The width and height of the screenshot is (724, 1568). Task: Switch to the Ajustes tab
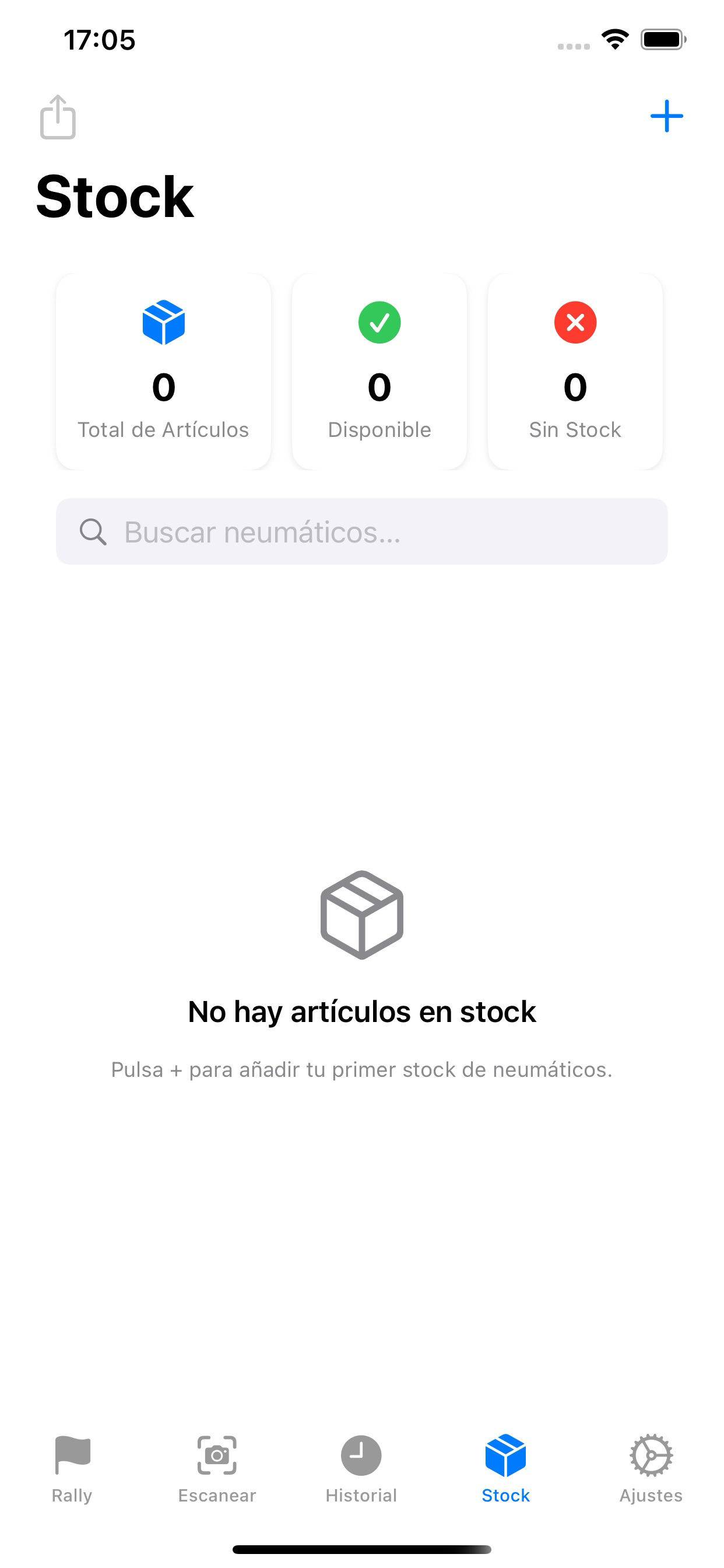(651, 1473)
